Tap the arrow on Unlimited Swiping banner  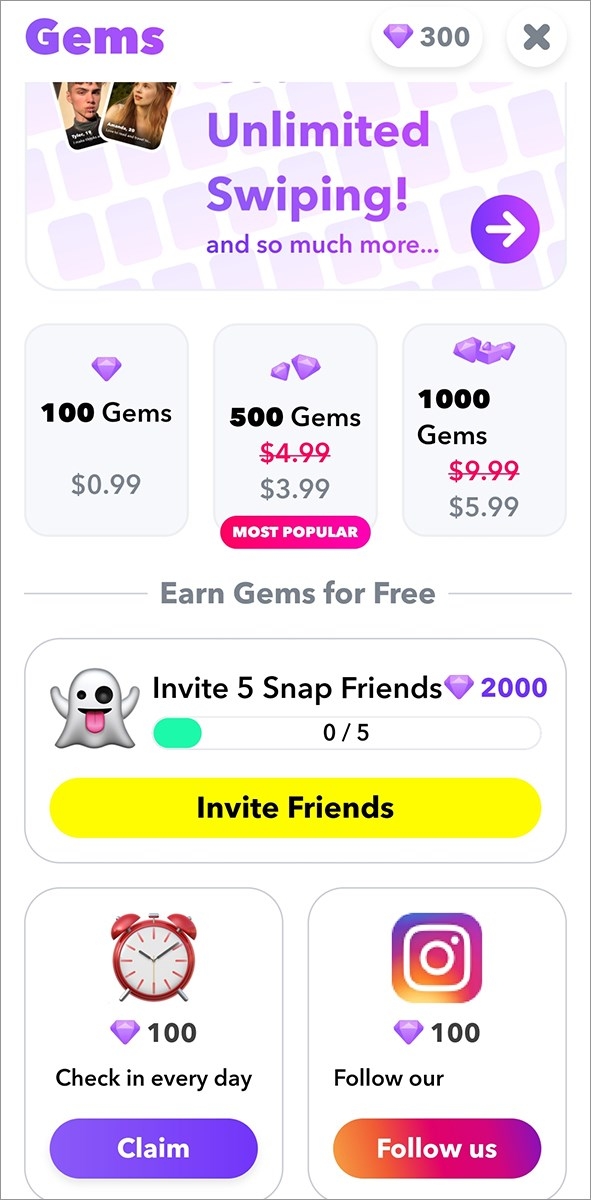(505, 229)
